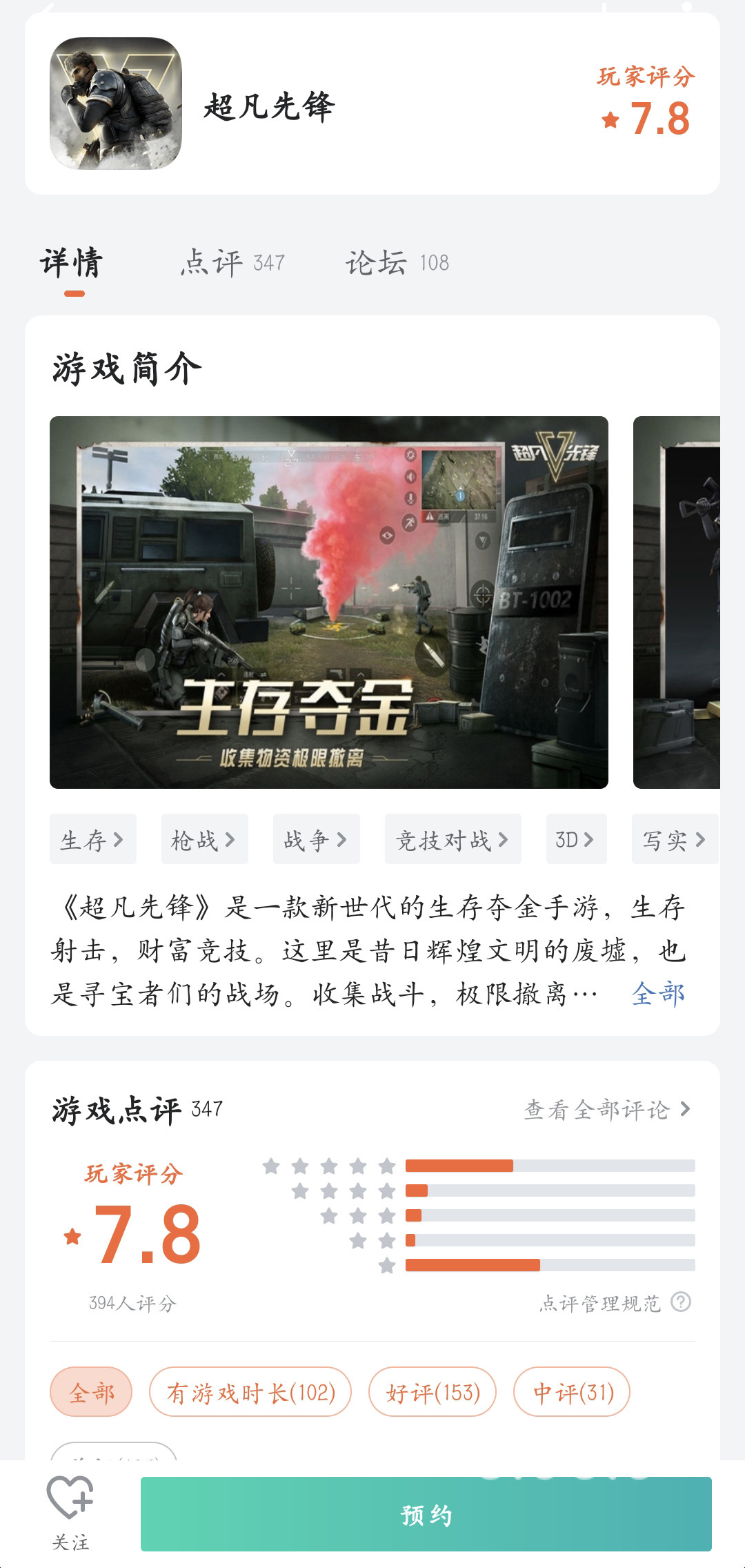This screenshot has height=1568, width=745.
Task: Show 好评(153) reviews
Action: coord(433,1392)
